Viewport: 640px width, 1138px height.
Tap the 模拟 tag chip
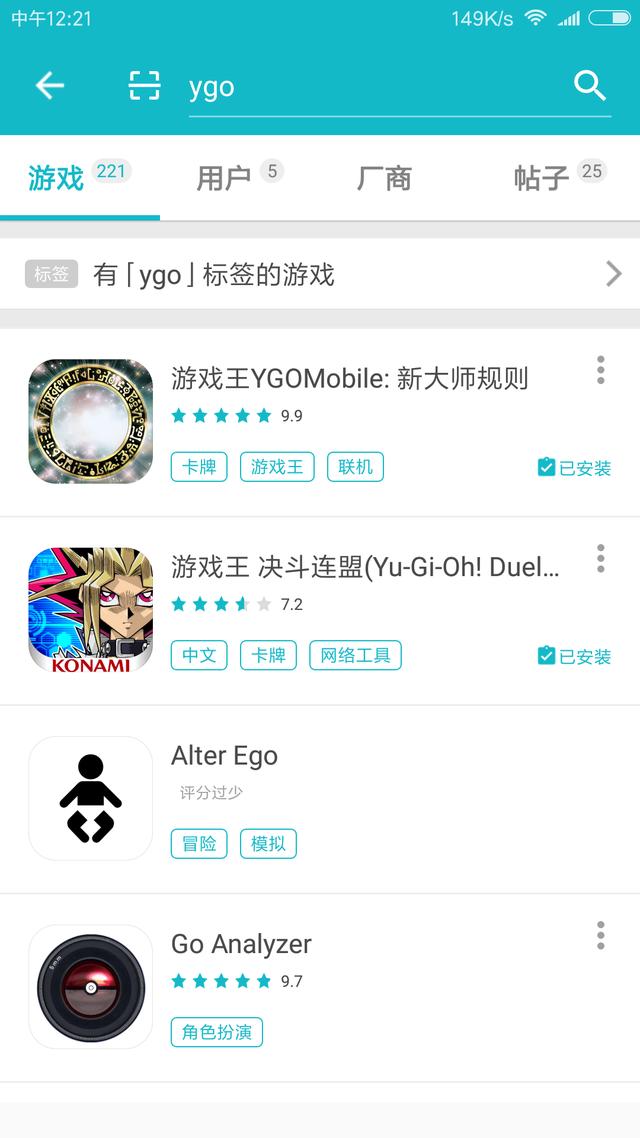click(268, 844)
